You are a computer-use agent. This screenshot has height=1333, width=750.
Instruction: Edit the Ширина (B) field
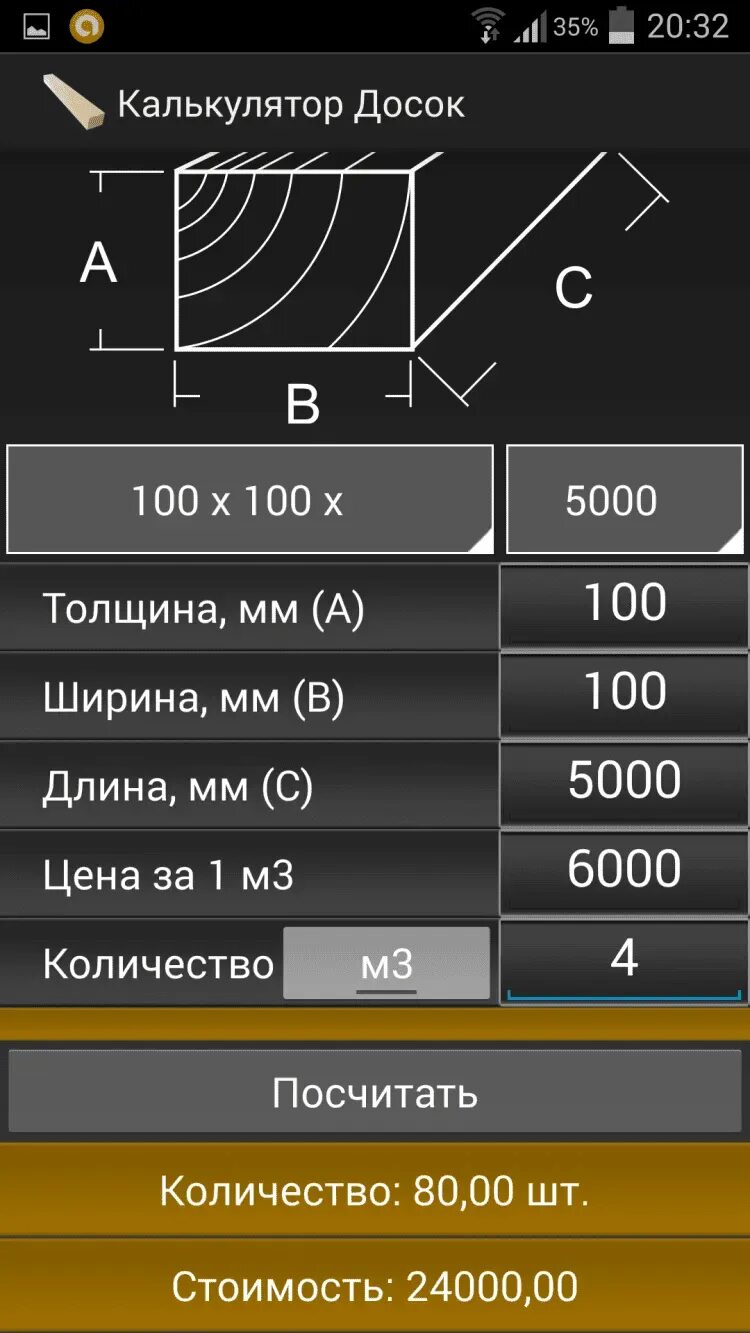click(624, 693)
